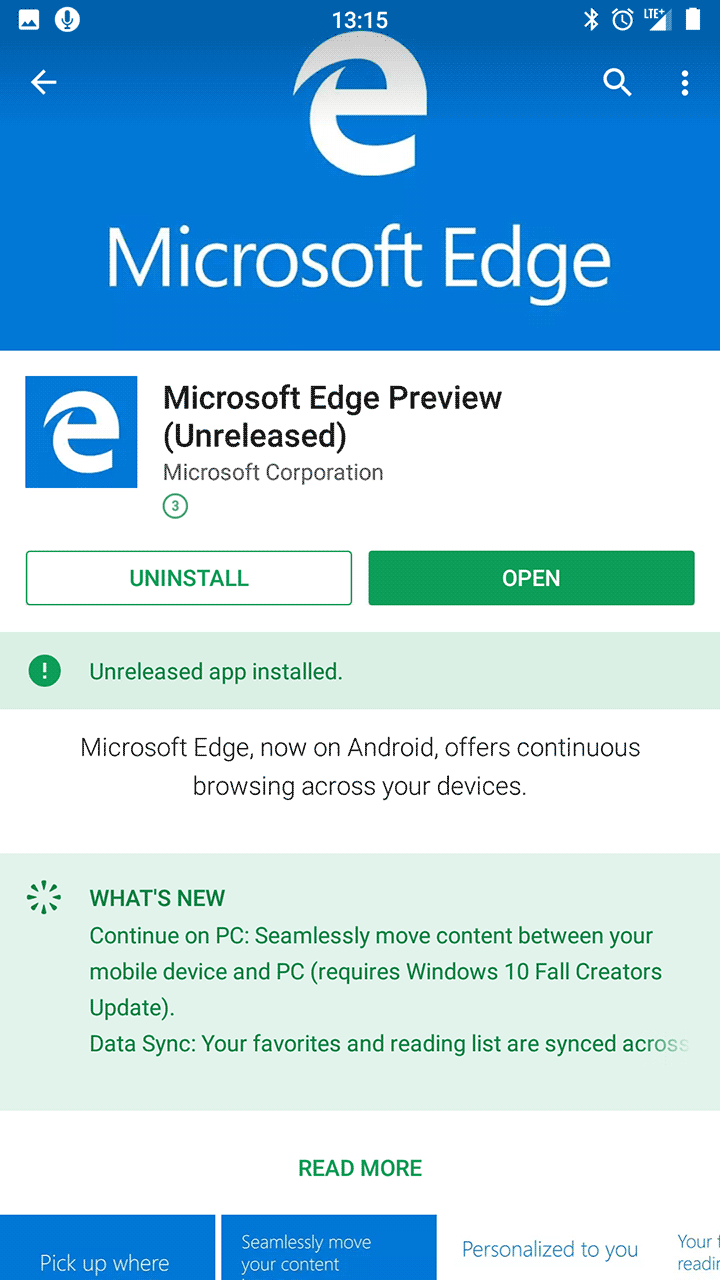Open the overflow menu
The width and height of the screenshot is (720, 1280).
pos(685,82)
